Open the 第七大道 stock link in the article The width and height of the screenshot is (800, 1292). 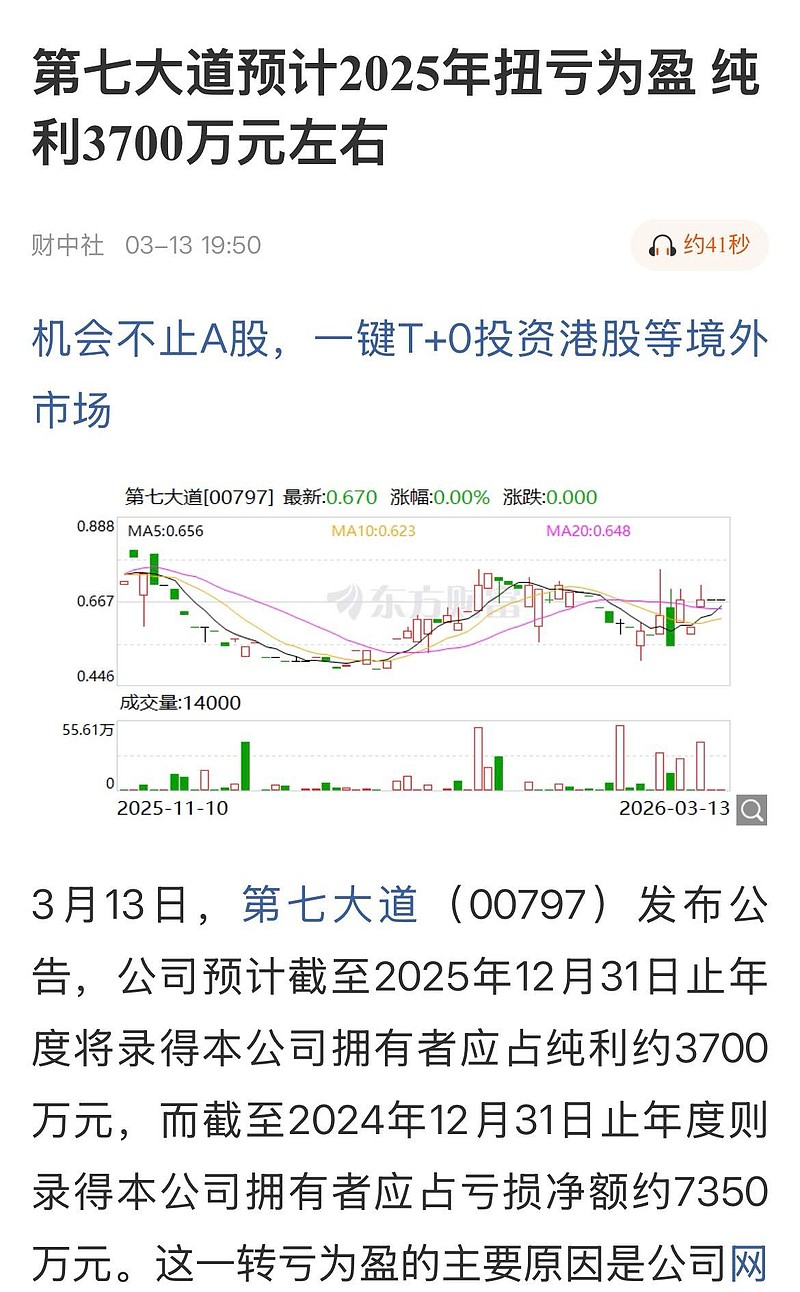(x=329, y=905)
